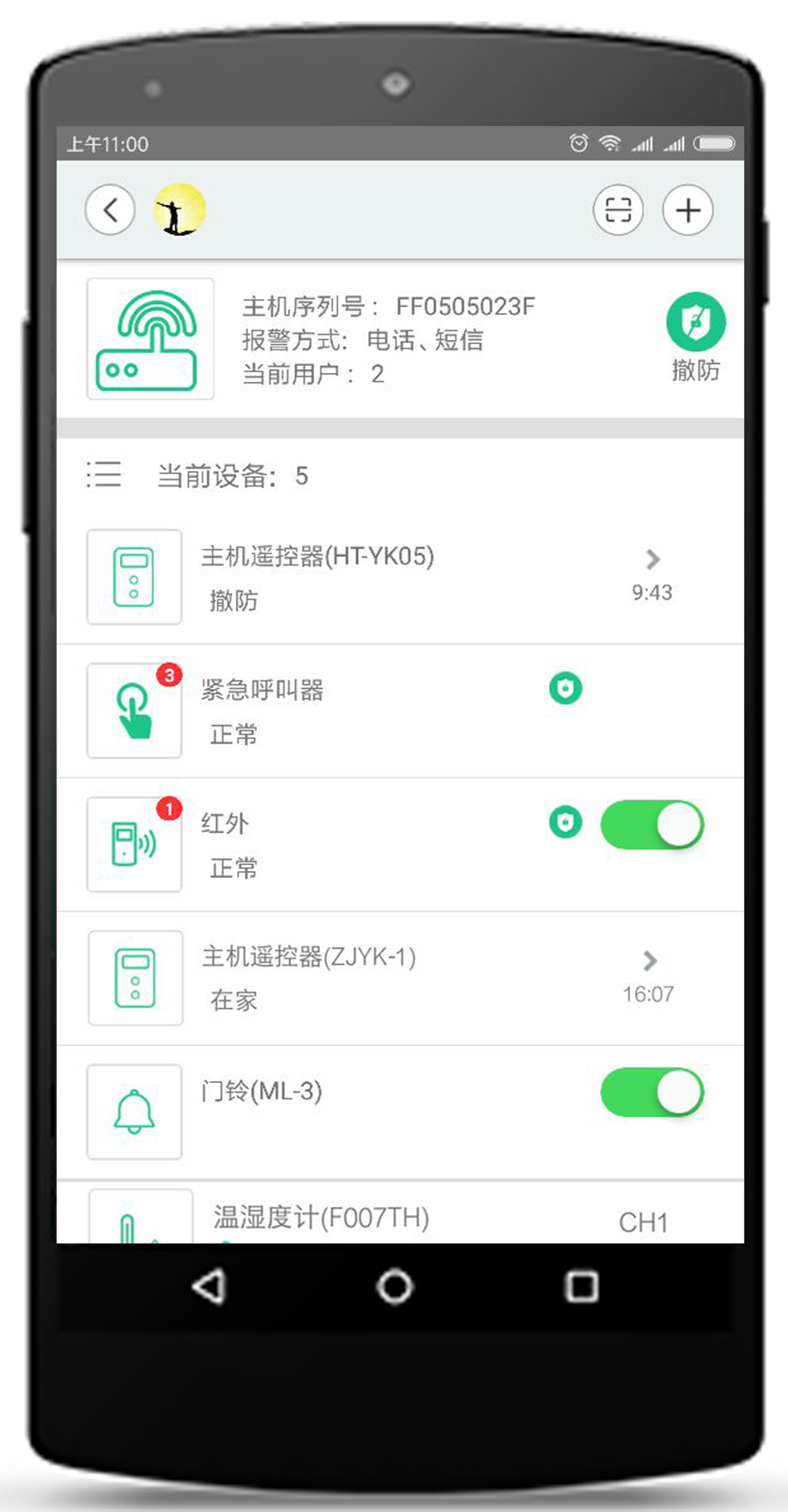The image size is (788, 1512).
Task: Tap the shield icon for 紧急呼叫器
Action: click(566, 688)
